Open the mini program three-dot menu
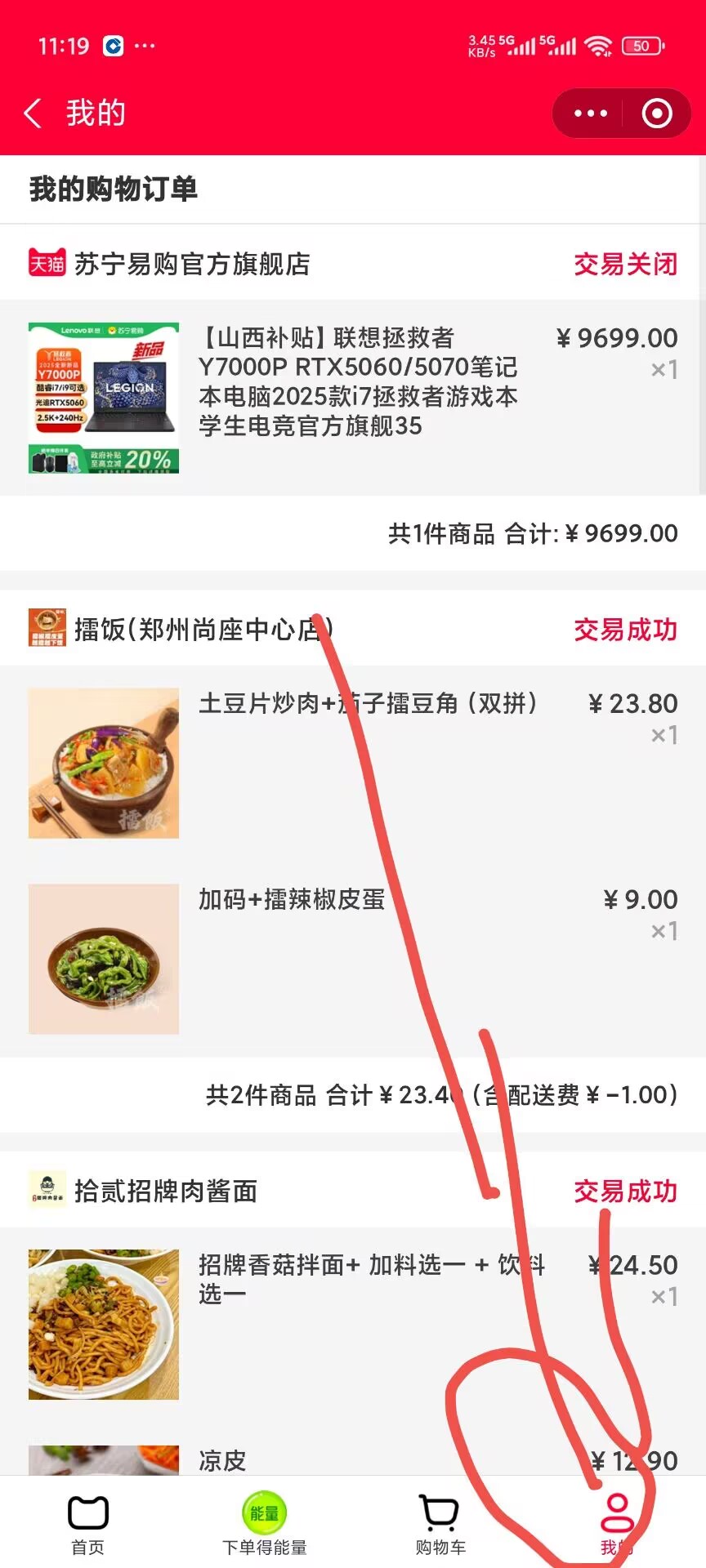Image resolution: width=706 pixels, height=1568 pixels. pyautogui.click(x=590, y=114)
